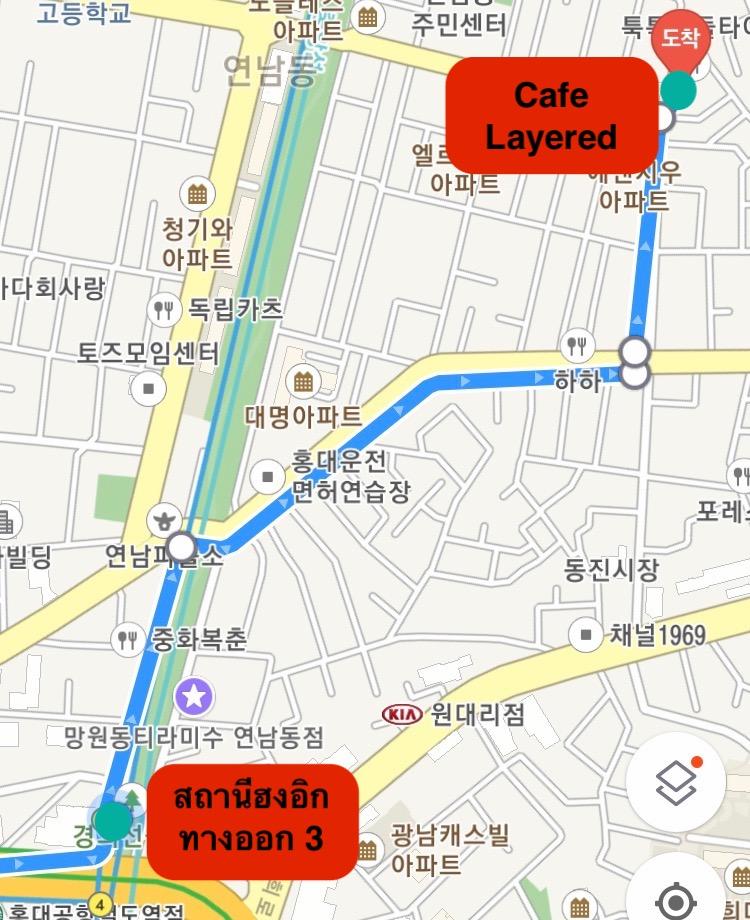The image size is (750, 920).
Task: Select the restaurant icon next to 하하
Action: point(576,345)
